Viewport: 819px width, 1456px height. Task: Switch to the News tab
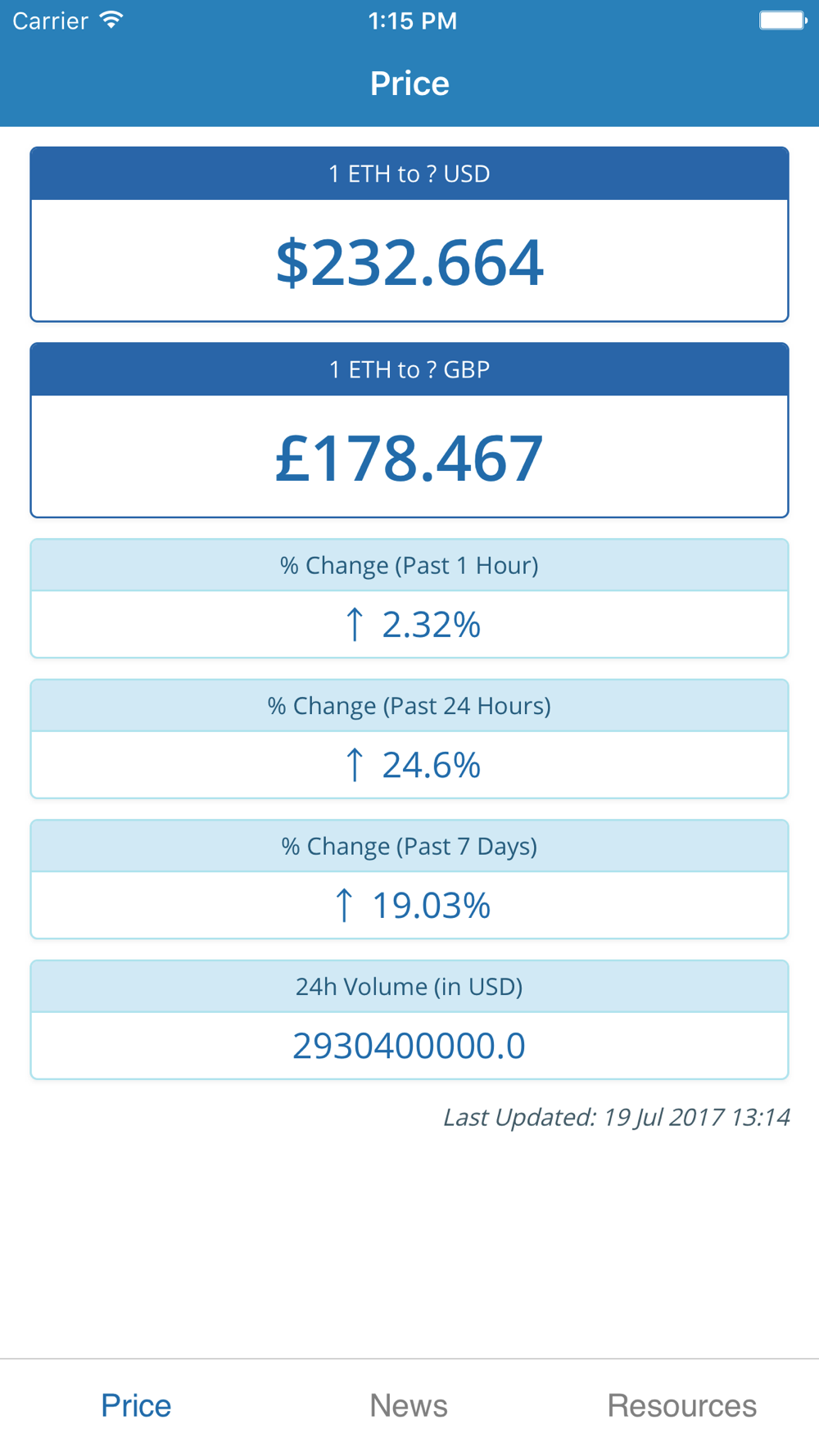[409, 1405]
